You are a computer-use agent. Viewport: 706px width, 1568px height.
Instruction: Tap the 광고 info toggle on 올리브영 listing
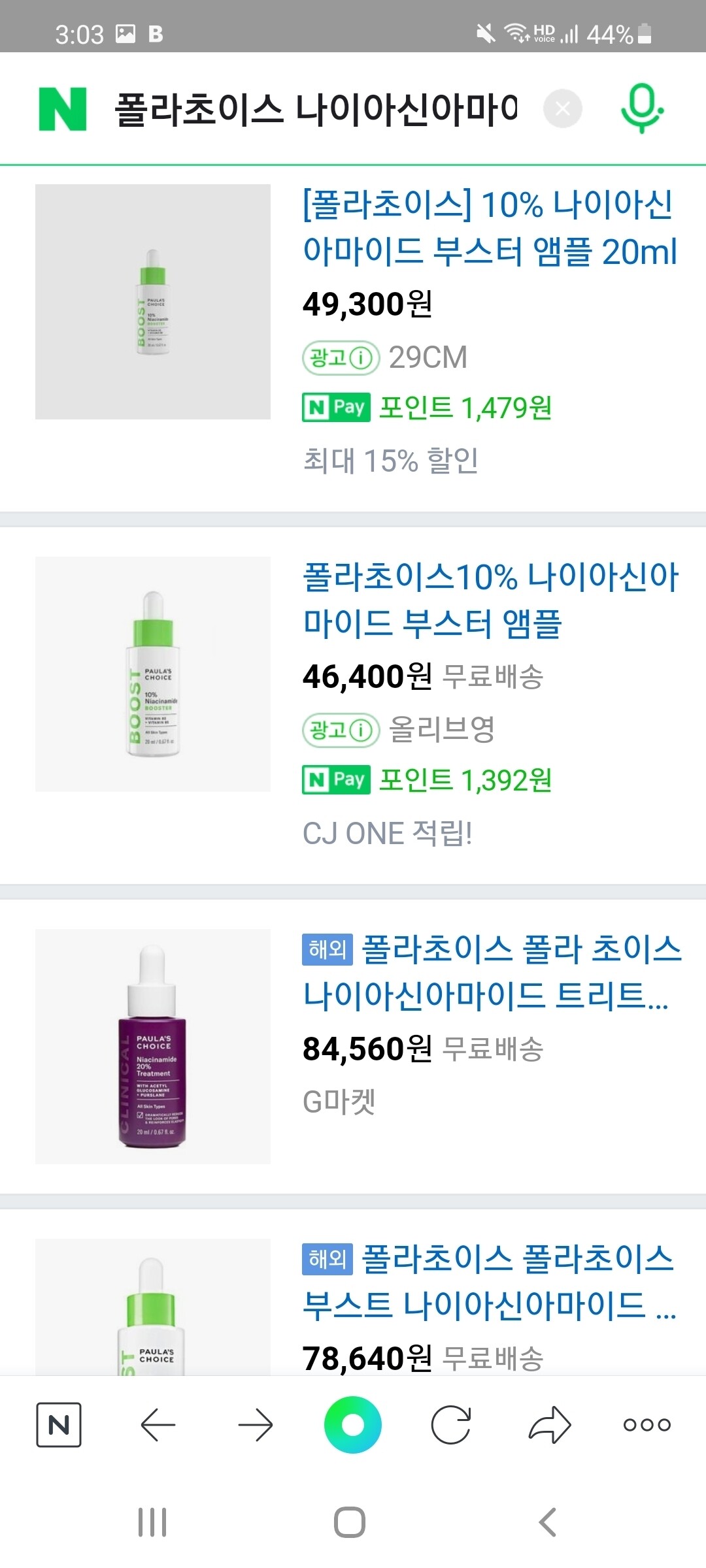[x=338, y=731]
